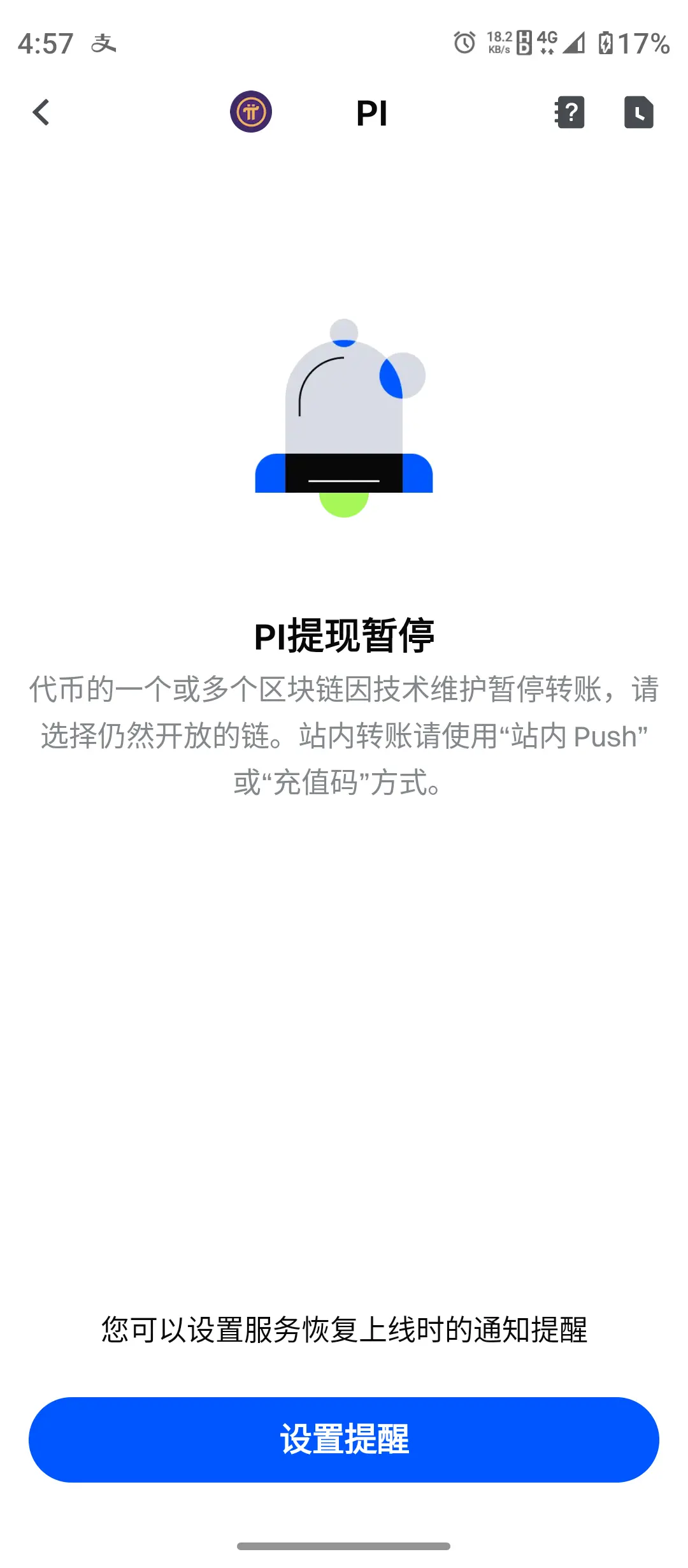Open the FAQ help icon
Screen dimensions: 688x1568
[x=569, y=112]
